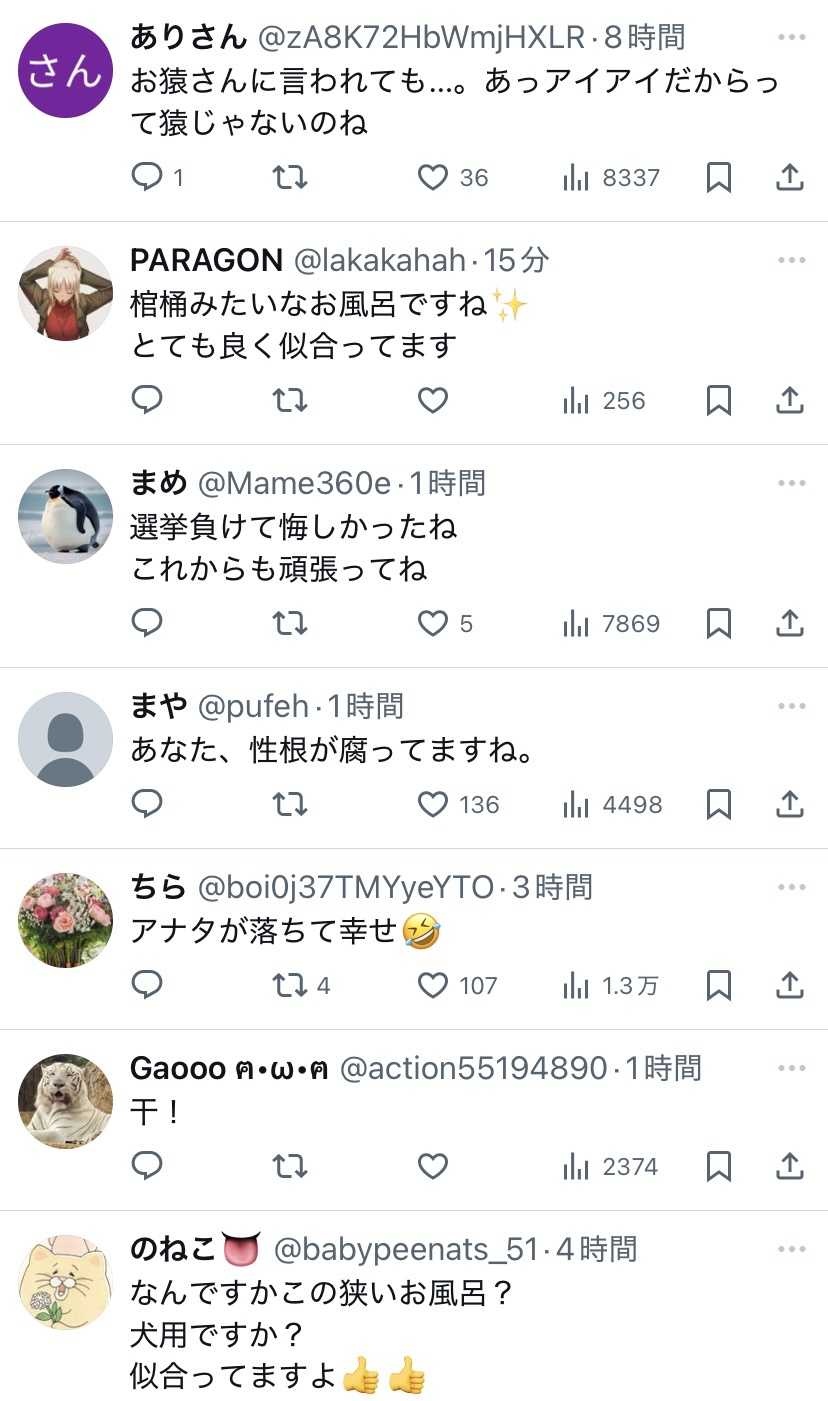
Task: Open Gaooo's tiger profile picture
Action: click(x=66, y=1101)
